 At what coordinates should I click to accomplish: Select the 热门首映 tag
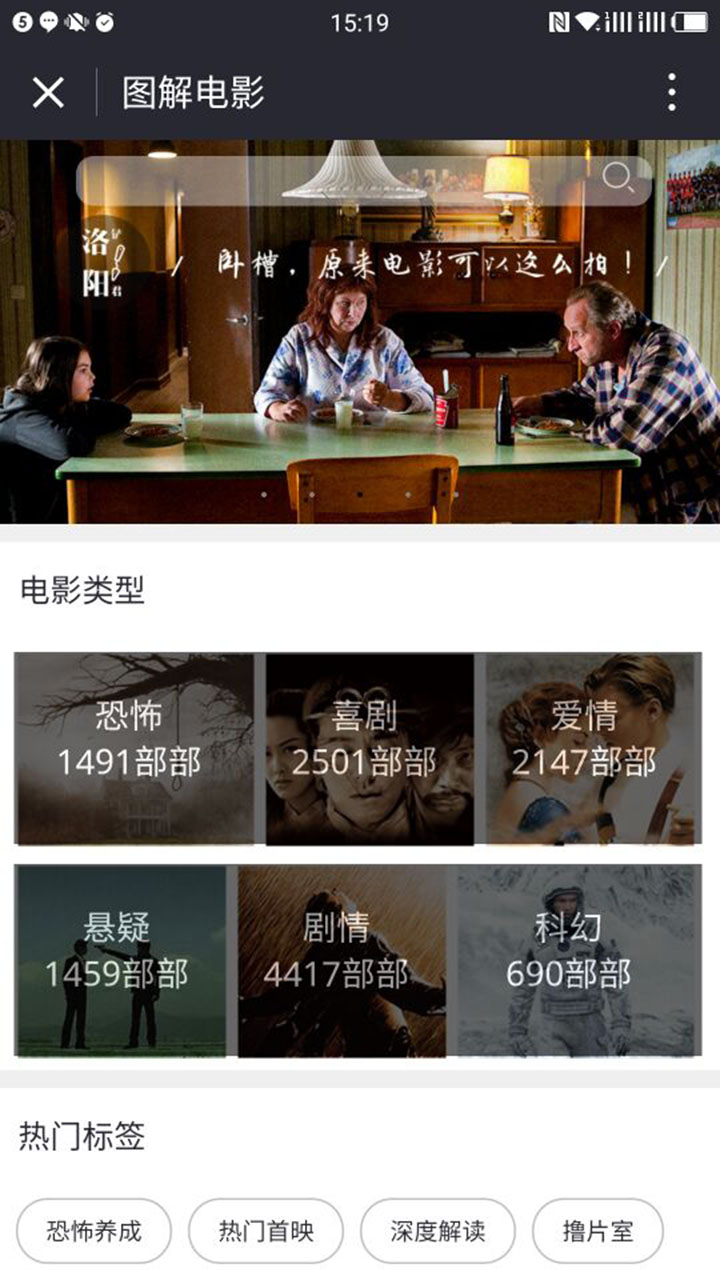(266, 1231)
